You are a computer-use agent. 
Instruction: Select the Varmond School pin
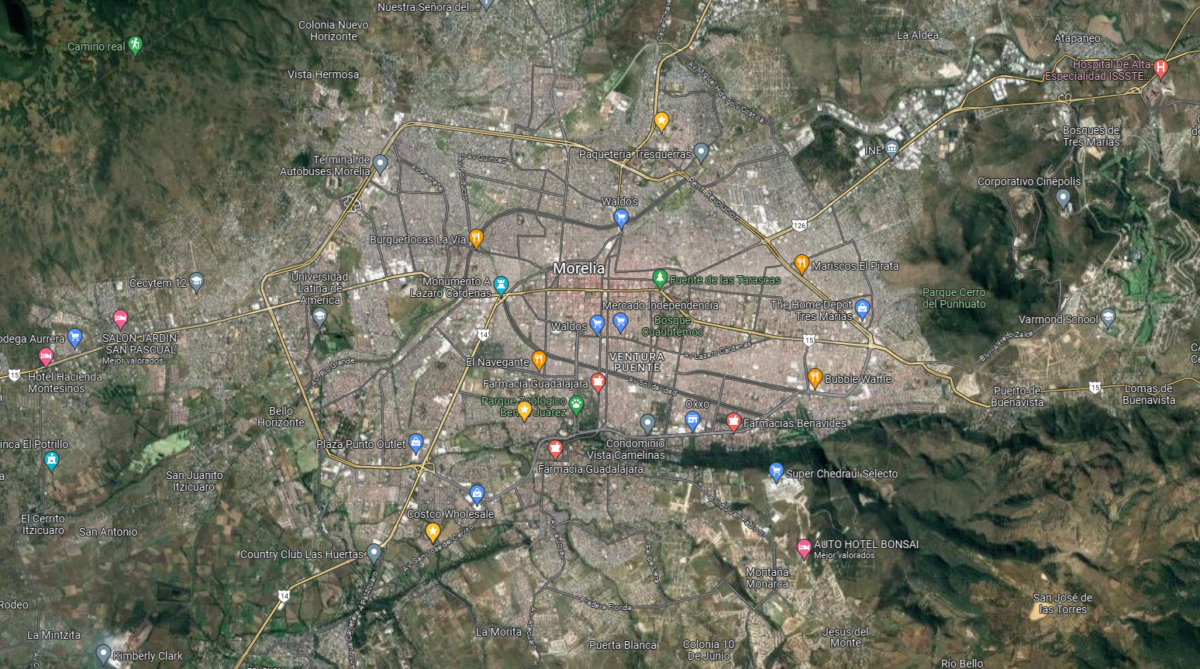point(1107,319)
